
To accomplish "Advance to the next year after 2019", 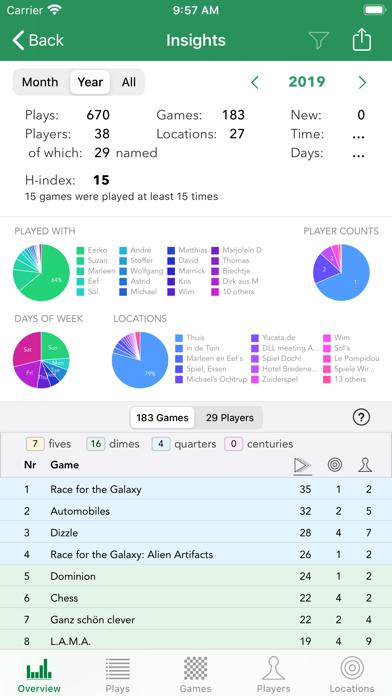I will click(362, 82).
